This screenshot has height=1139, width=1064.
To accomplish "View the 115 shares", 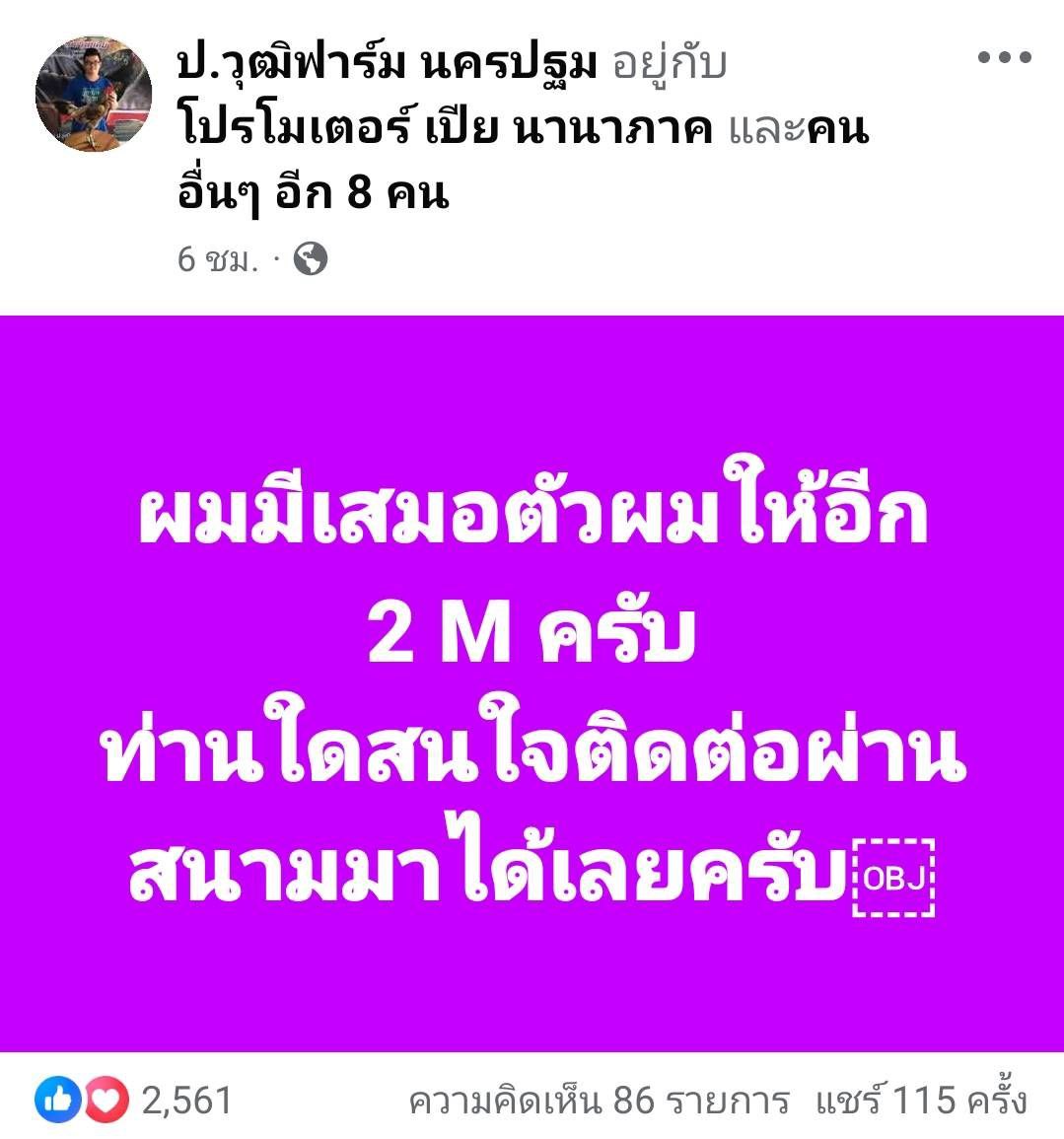I will click(921, 1100).
